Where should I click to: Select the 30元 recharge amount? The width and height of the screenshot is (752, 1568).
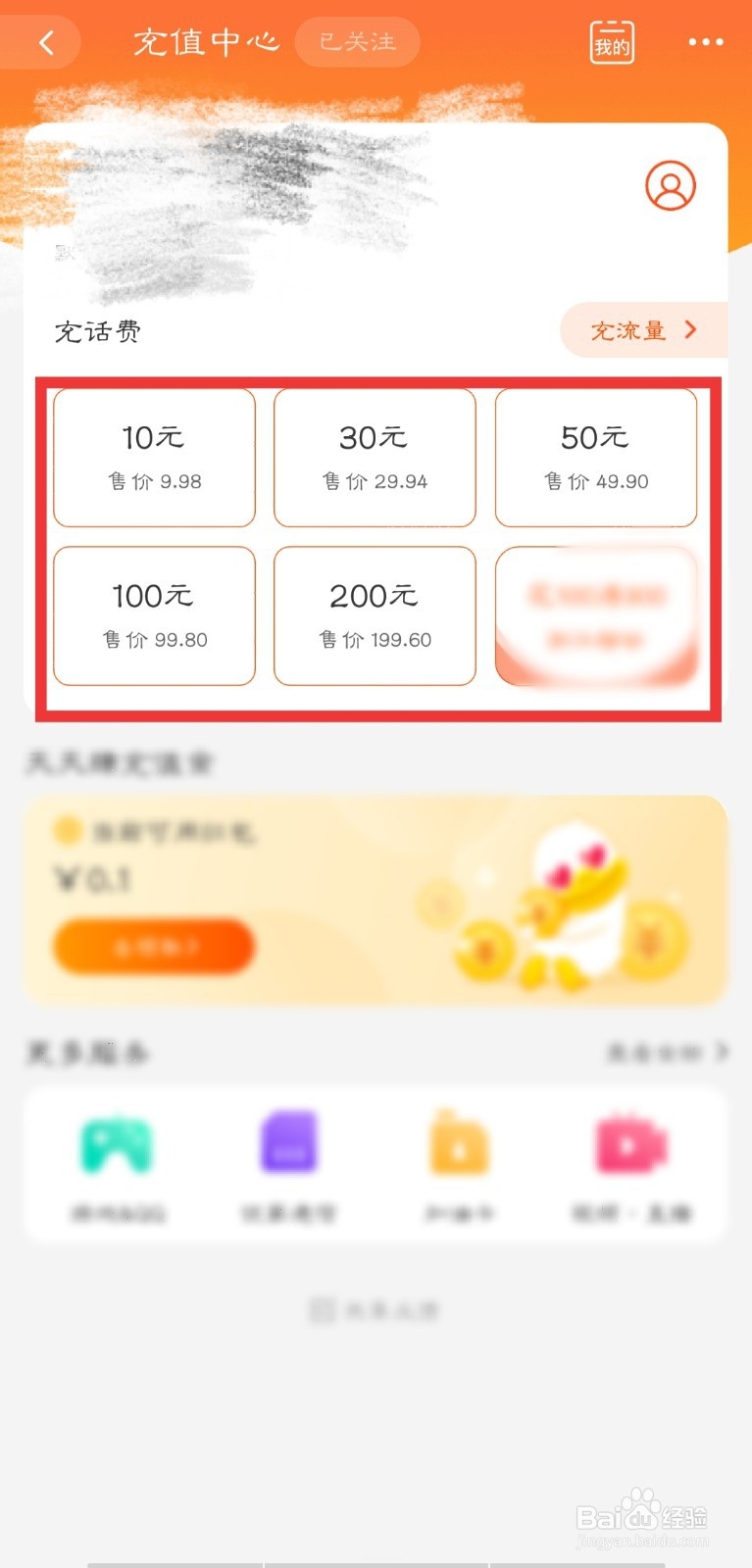click(x=374, y=457)
